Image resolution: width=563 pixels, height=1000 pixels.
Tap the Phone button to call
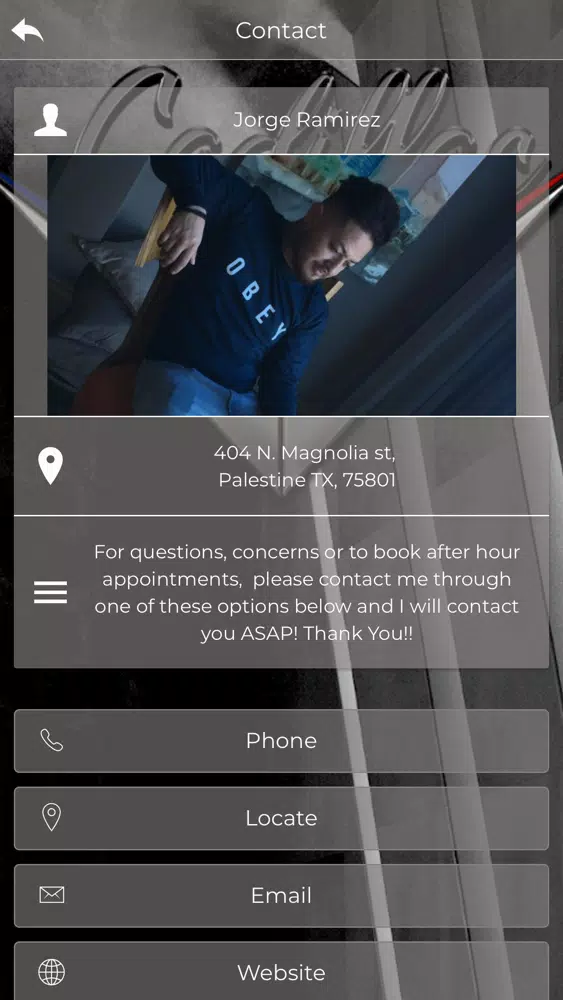tap(281, 740)
